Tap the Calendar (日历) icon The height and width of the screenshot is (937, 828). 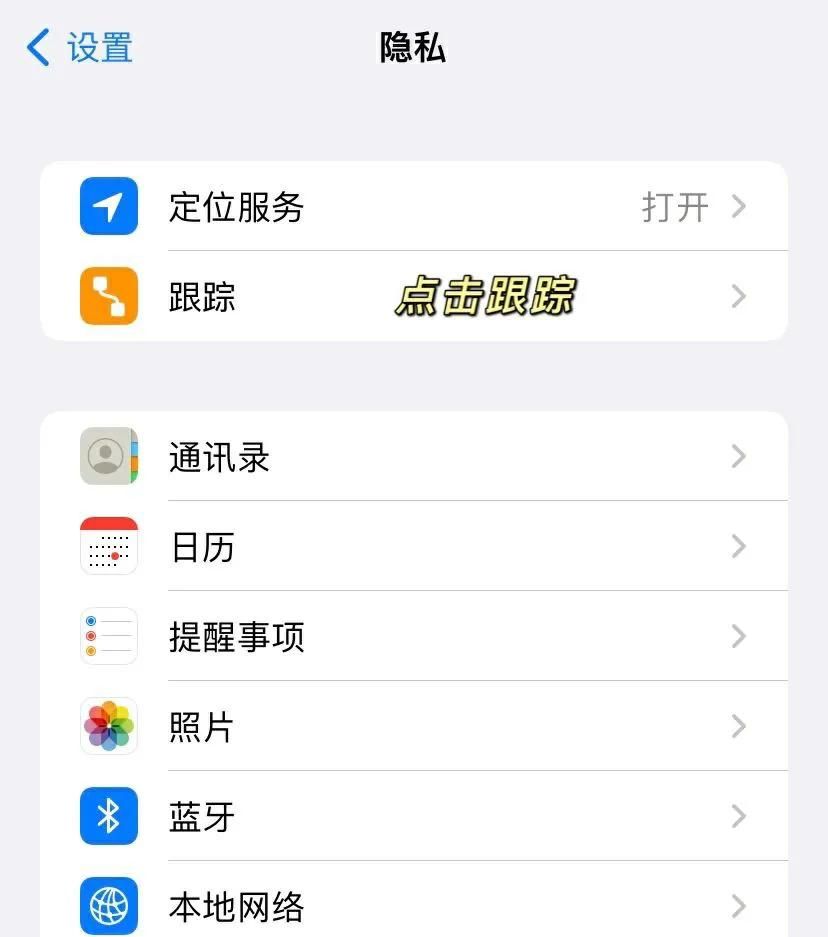(109, 546)
